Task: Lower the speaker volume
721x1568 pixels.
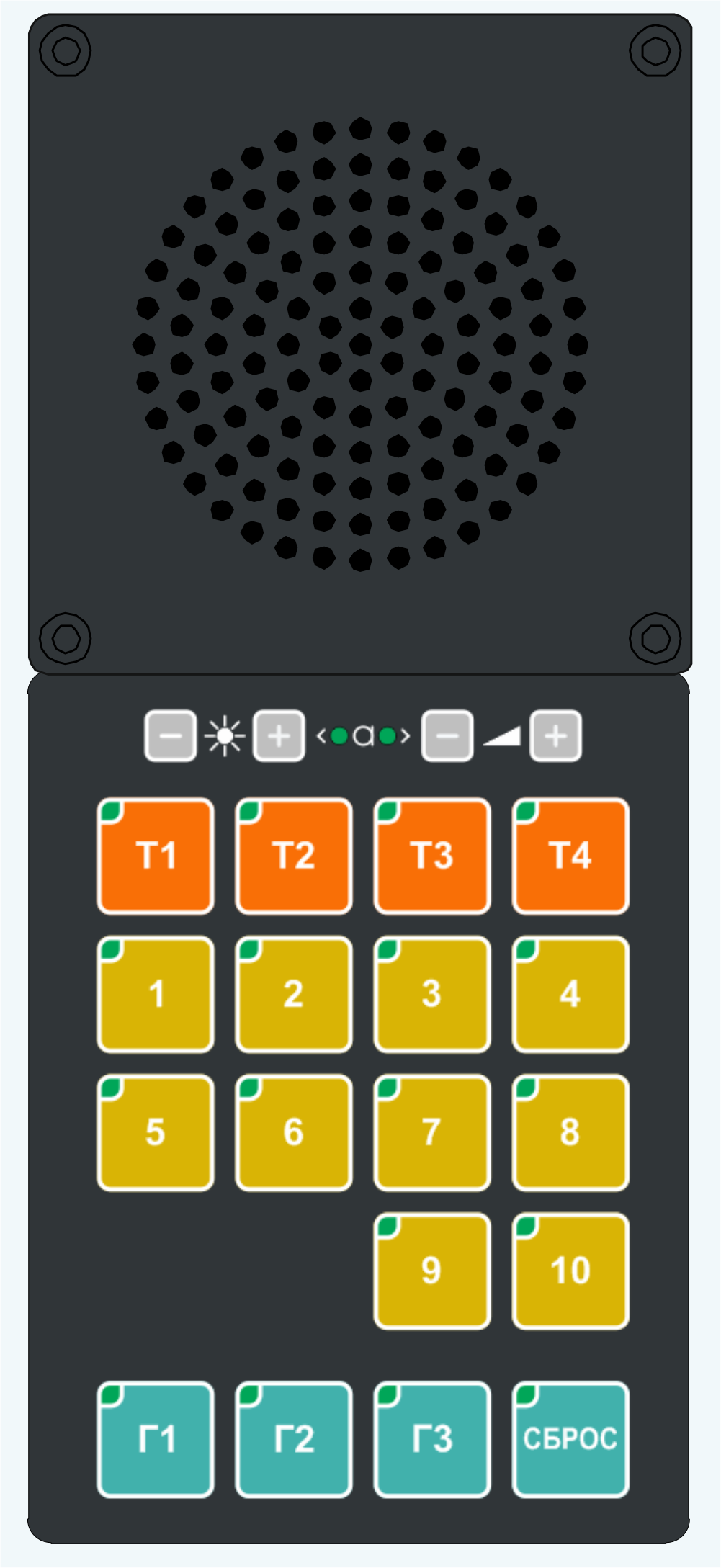Action: 447,736
